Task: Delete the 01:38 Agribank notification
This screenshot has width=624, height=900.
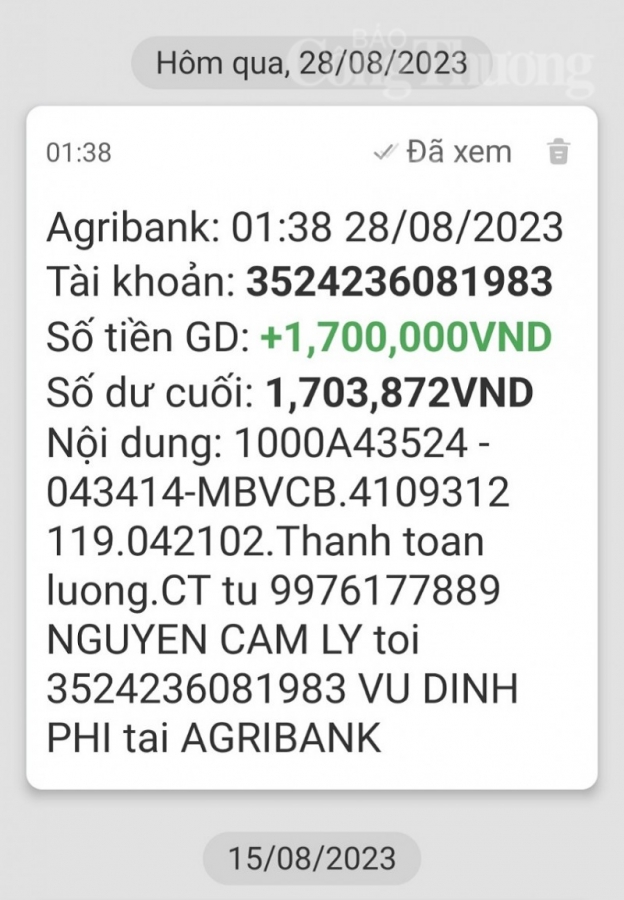Action: [558, 153]
